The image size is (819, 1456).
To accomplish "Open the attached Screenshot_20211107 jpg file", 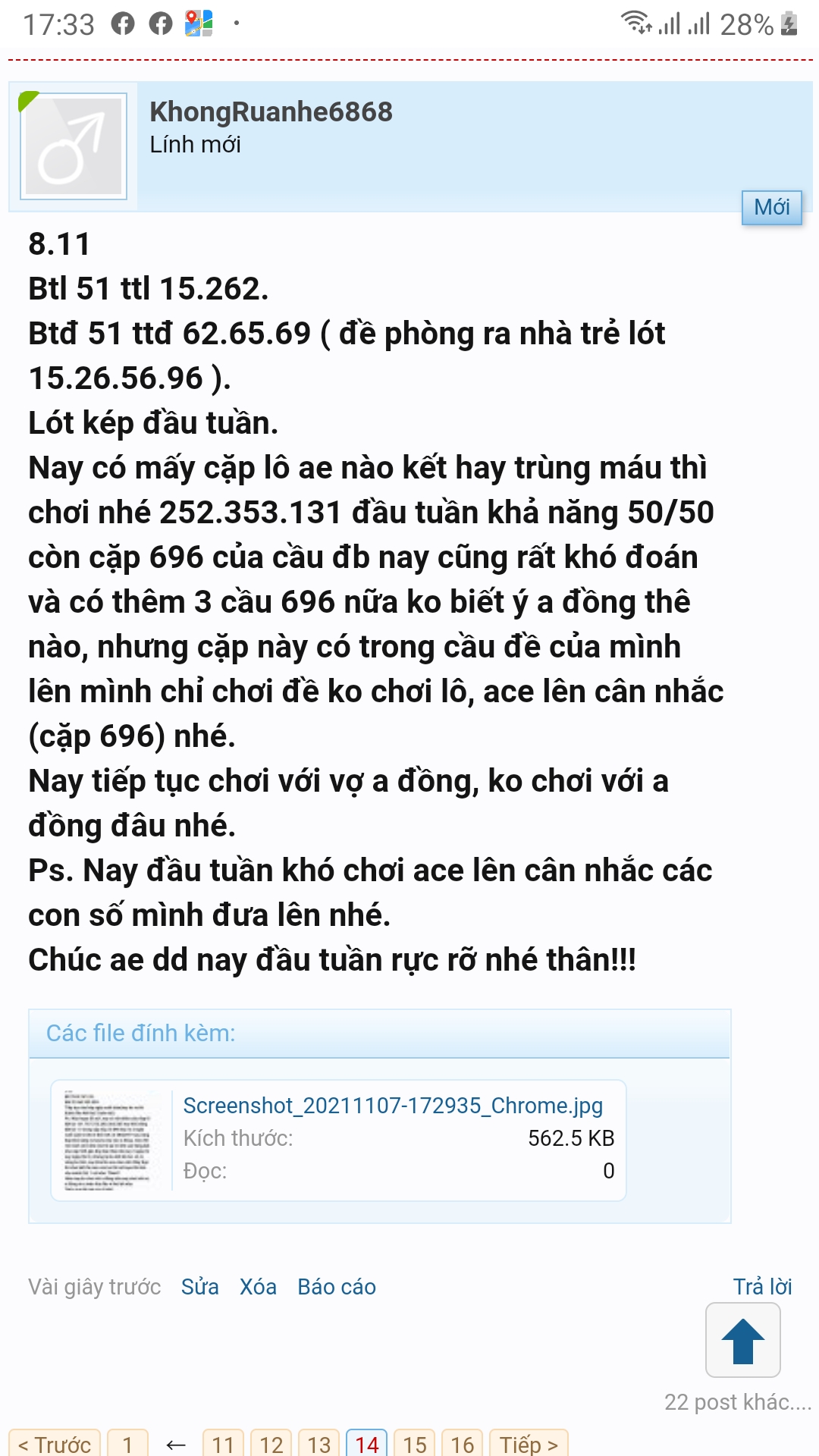I will tap(393, 1106).
